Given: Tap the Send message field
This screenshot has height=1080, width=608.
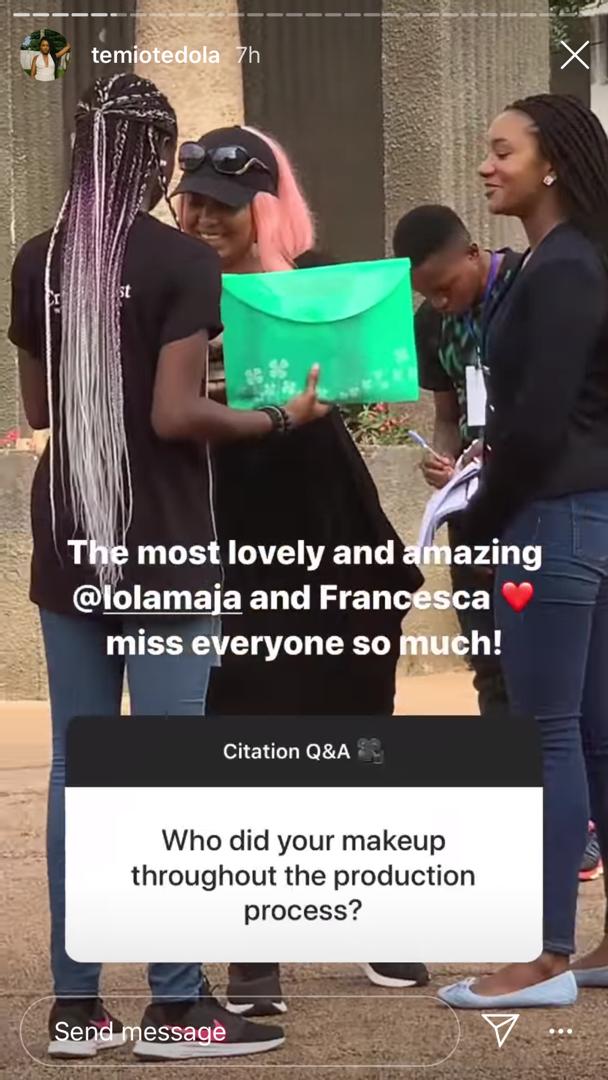Looking at the screenshot, I should point(238,1031).
